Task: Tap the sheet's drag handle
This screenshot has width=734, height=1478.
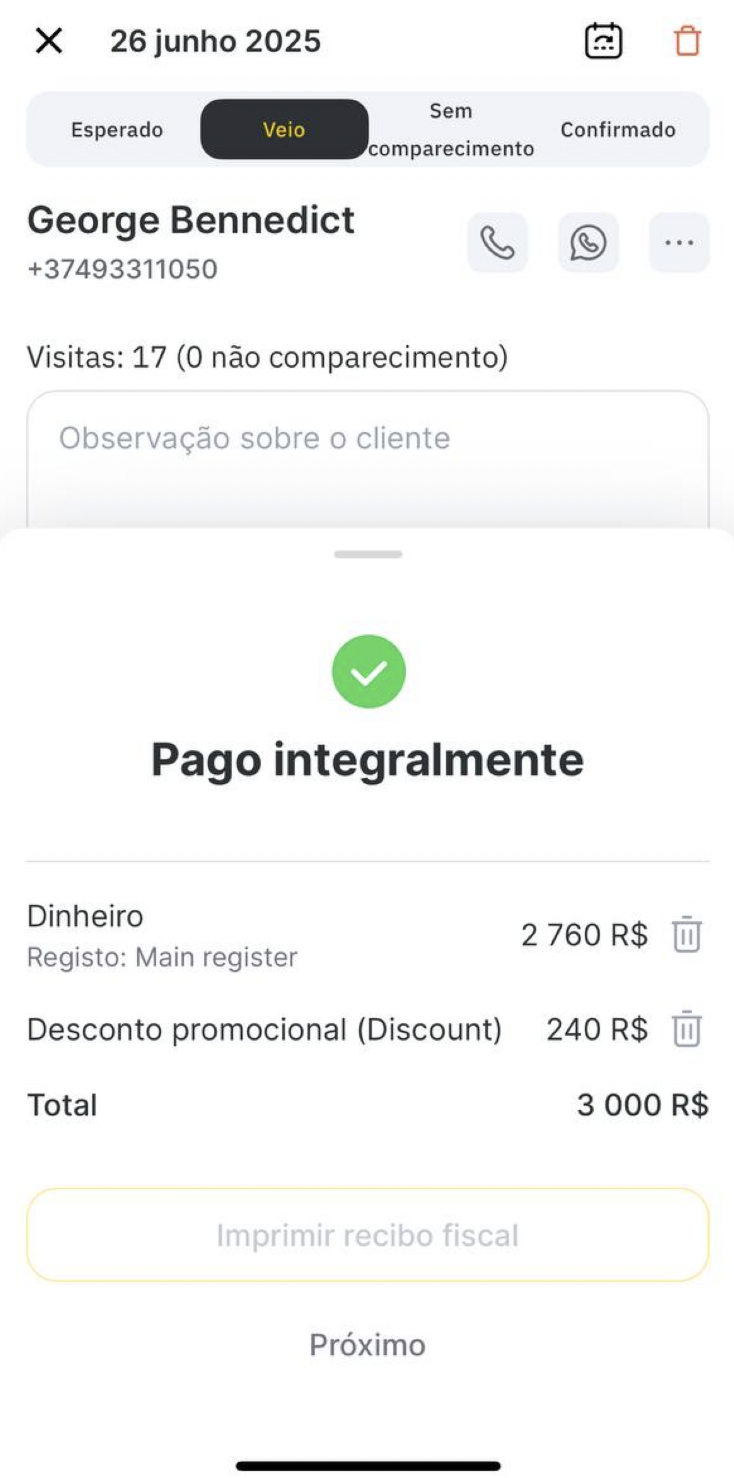Action: tap(368, 554)
